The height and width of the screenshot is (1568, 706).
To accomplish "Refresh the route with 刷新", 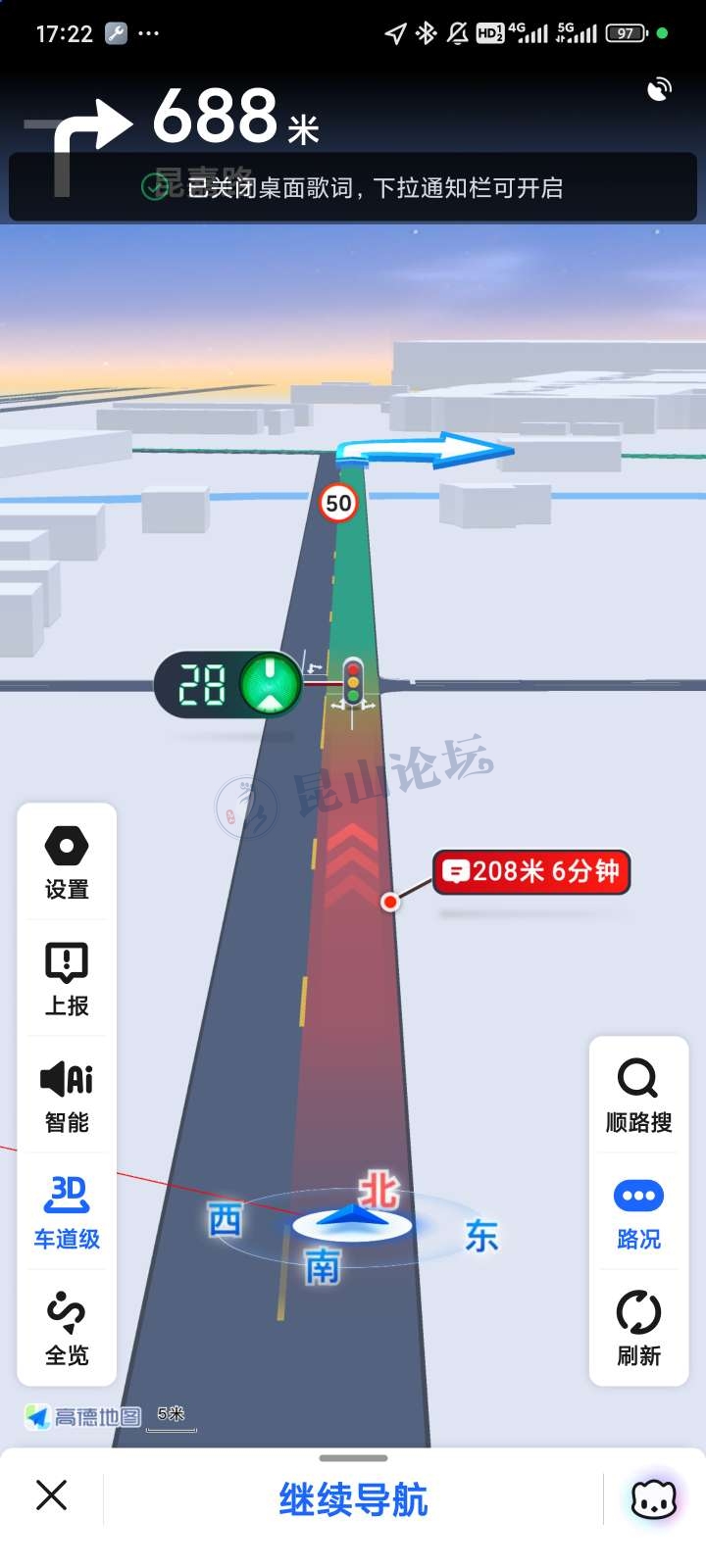I will [638, 1328].
